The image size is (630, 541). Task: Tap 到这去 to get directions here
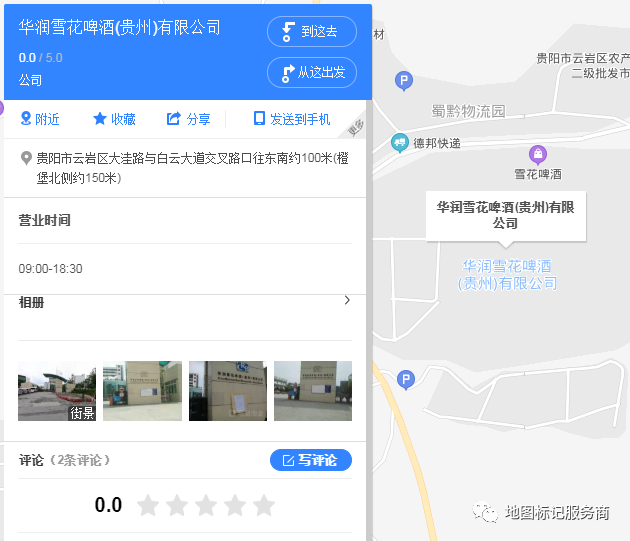click(x=312, y=31)
